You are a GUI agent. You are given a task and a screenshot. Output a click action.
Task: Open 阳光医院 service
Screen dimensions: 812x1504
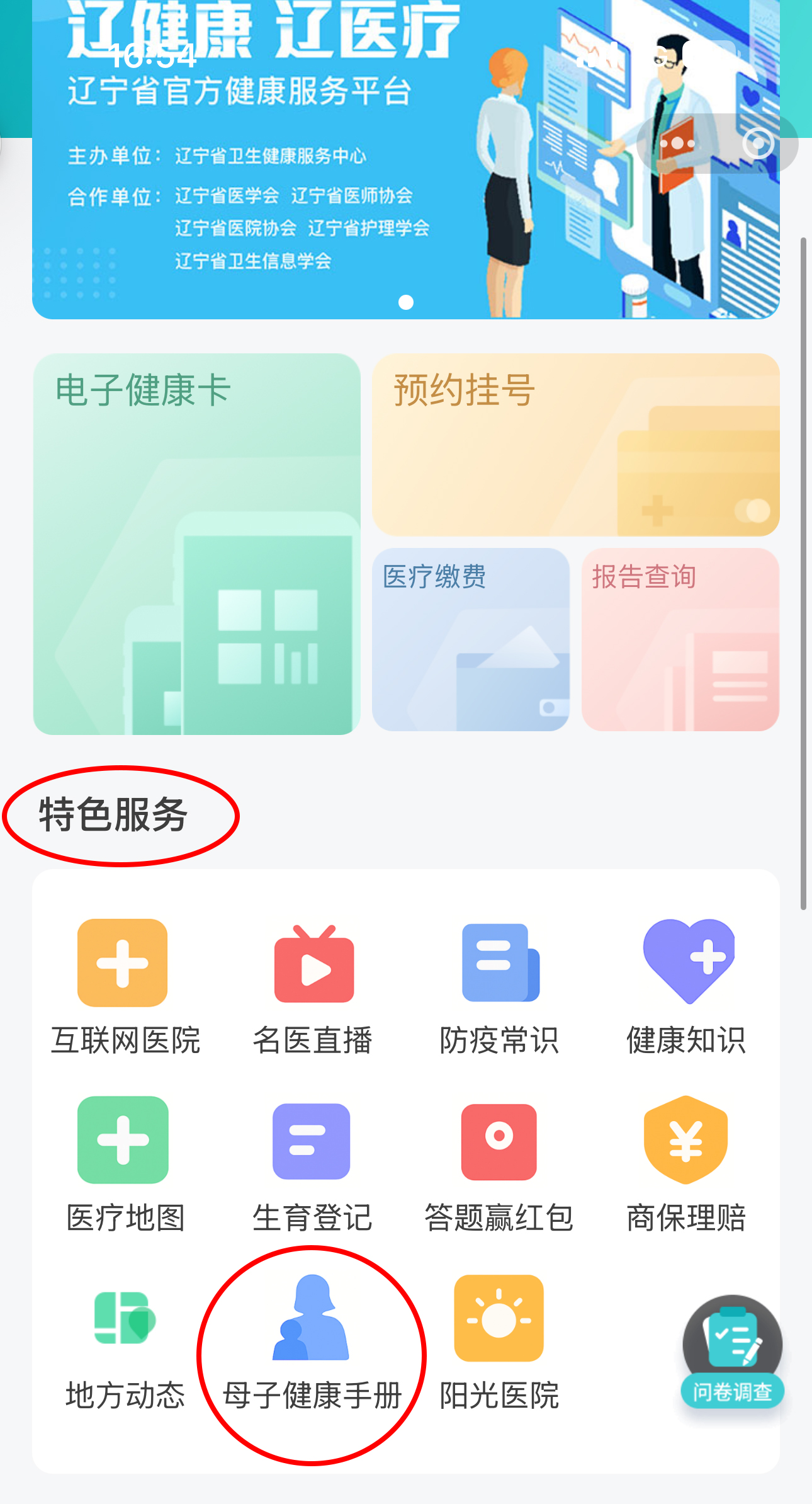pyautogui.click(x=499, y=1342)
